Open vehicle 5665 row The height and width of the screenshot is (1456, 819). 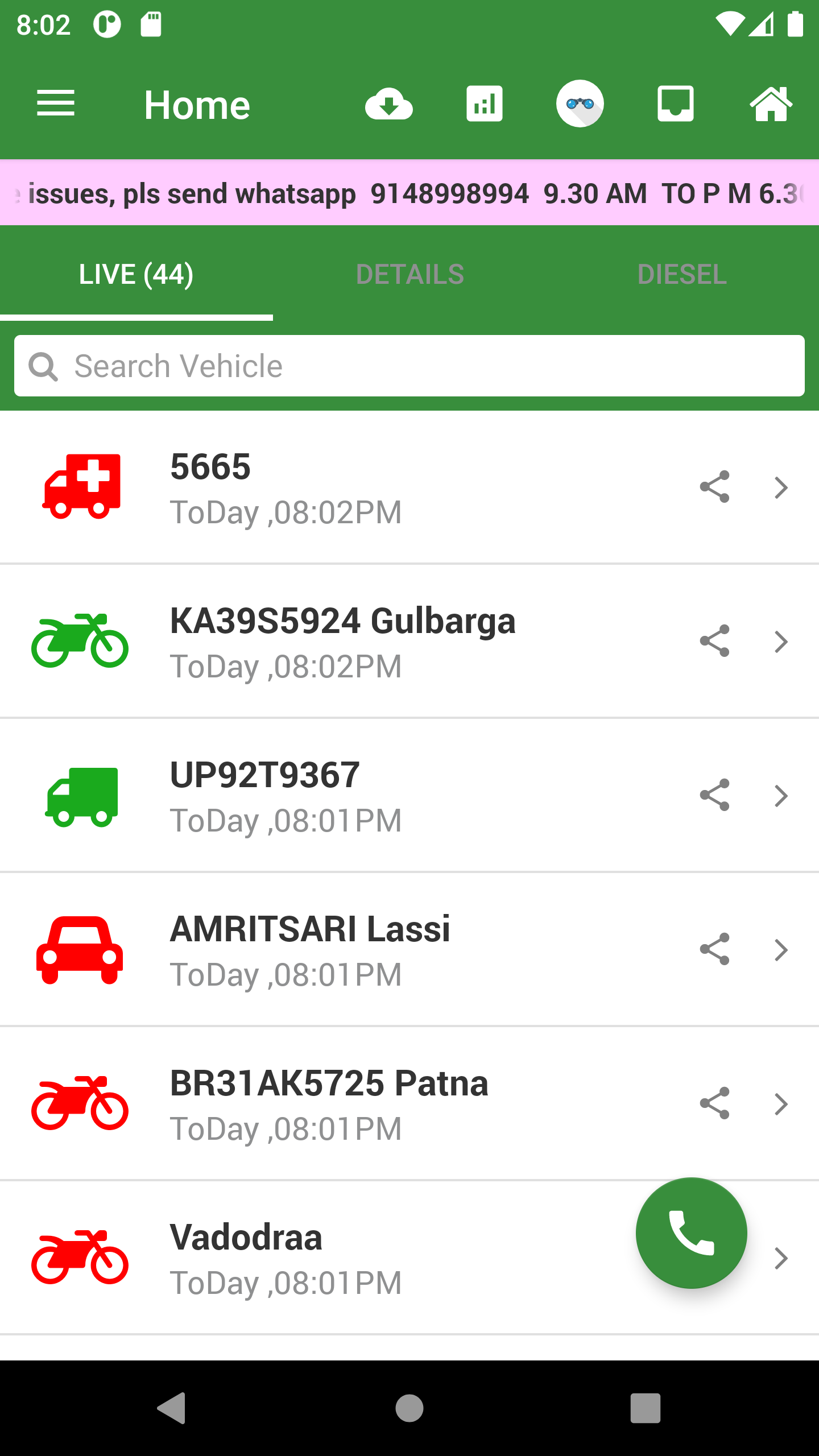click(409, 487)
